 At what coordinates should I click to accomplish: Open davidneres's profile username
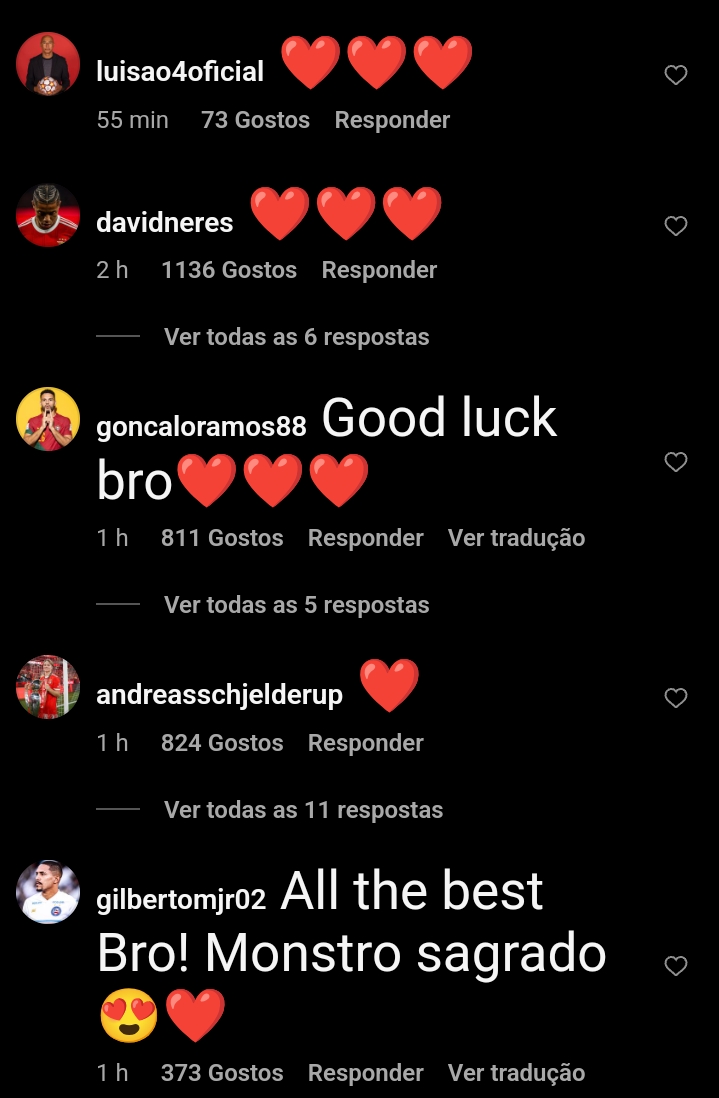(x=165, y=222)
